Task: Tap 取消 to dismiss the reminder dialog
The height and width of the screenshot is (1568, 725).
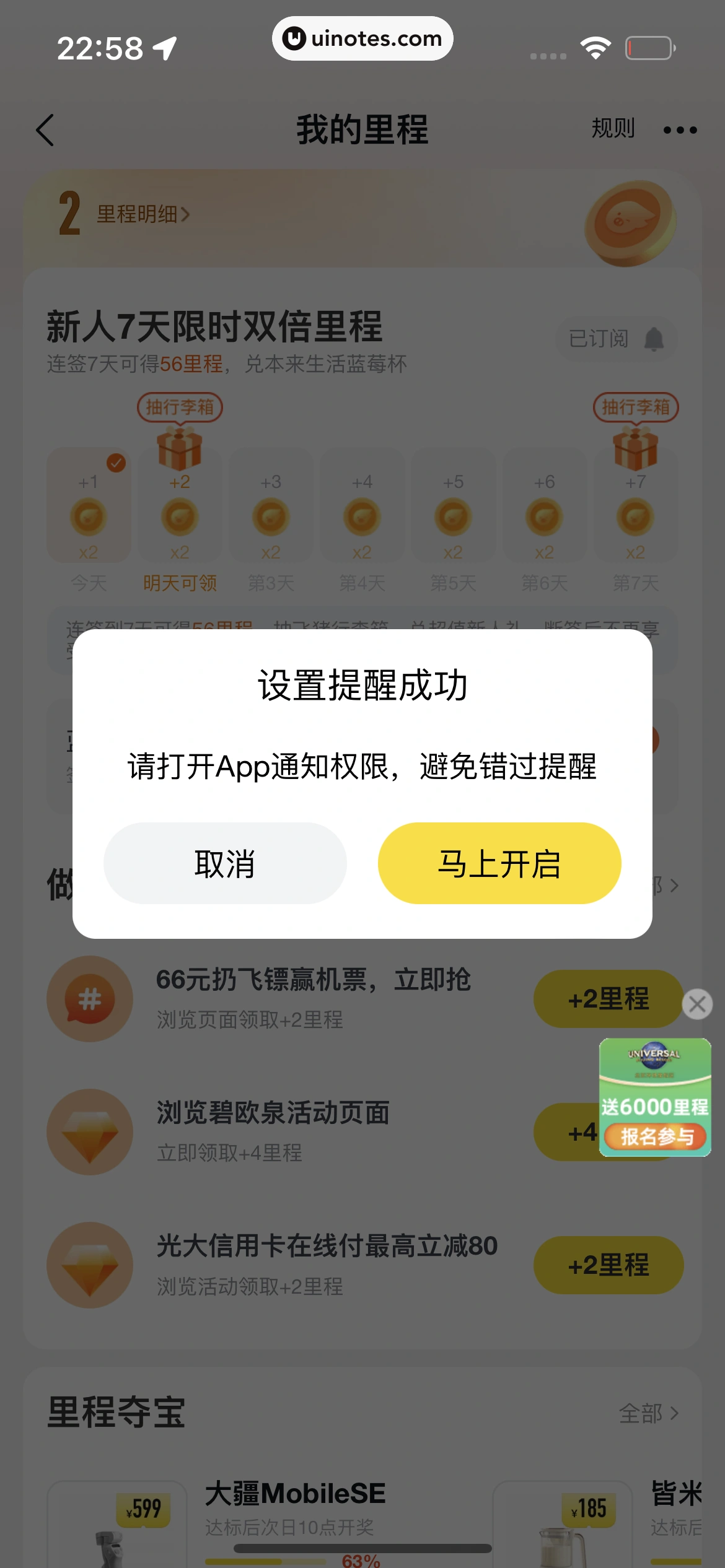Action: tap(225, 863)
